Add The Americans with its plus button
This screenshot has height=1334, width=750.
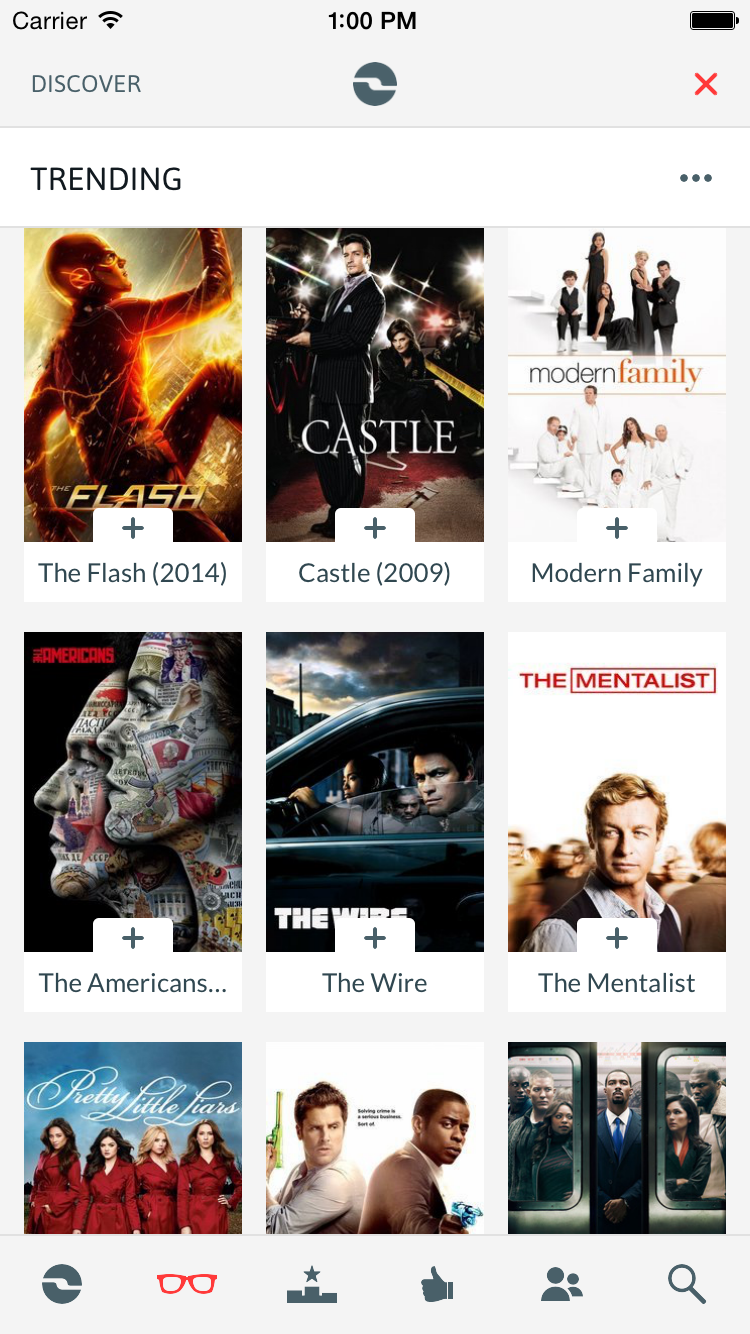(x=133, y=937)
